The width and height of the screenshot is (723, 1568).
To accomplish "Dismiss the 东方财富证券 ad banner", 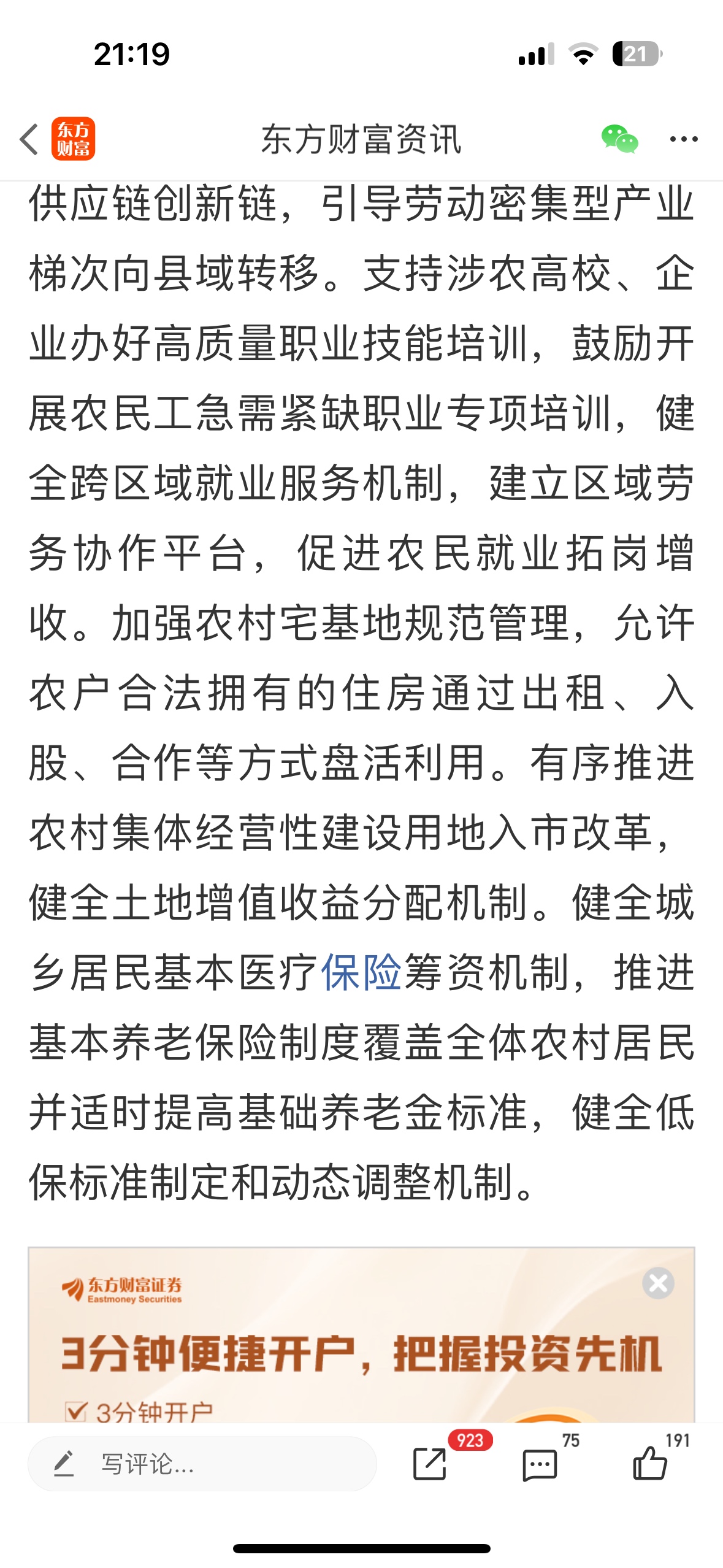I will tap(658, 1283).
